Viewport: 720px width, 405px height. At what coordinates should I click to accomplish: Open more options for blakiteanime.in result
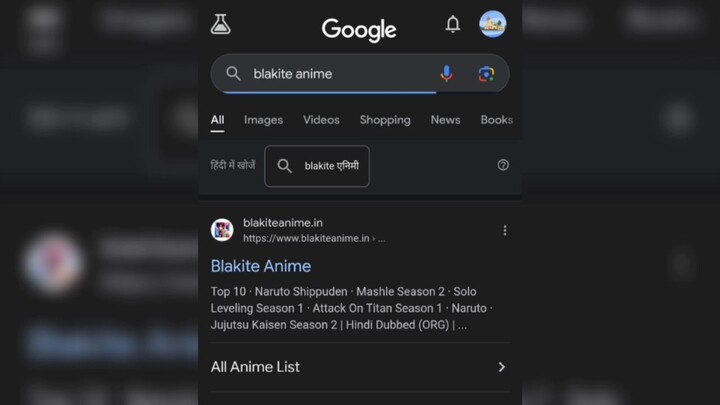point(504,230)
